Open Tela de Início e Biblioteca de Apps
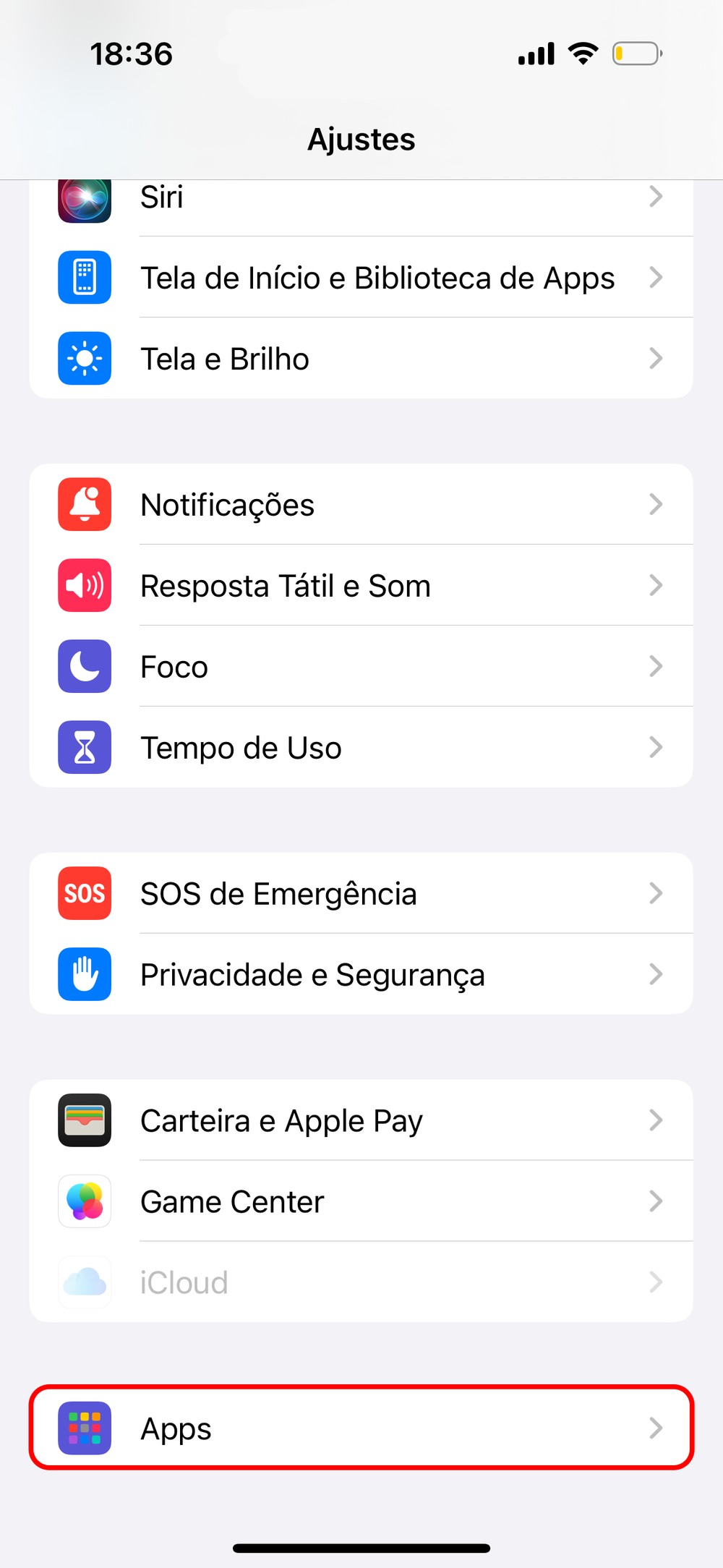The image size is (723, 1568). (361, 278)
